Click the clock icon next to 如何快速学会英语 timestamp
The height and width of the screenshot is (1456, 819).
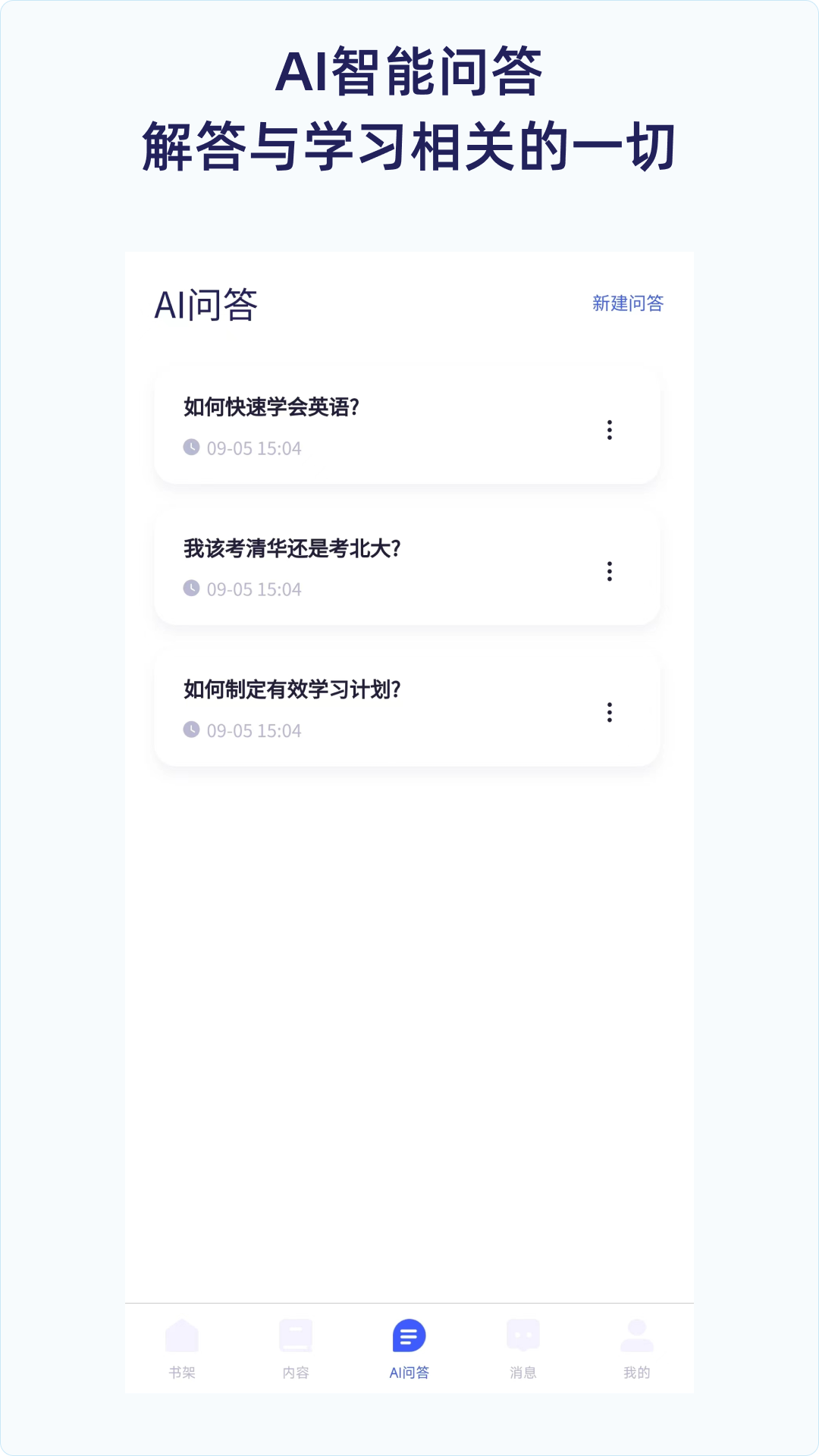pyautogui.click(x=191, y=447)
